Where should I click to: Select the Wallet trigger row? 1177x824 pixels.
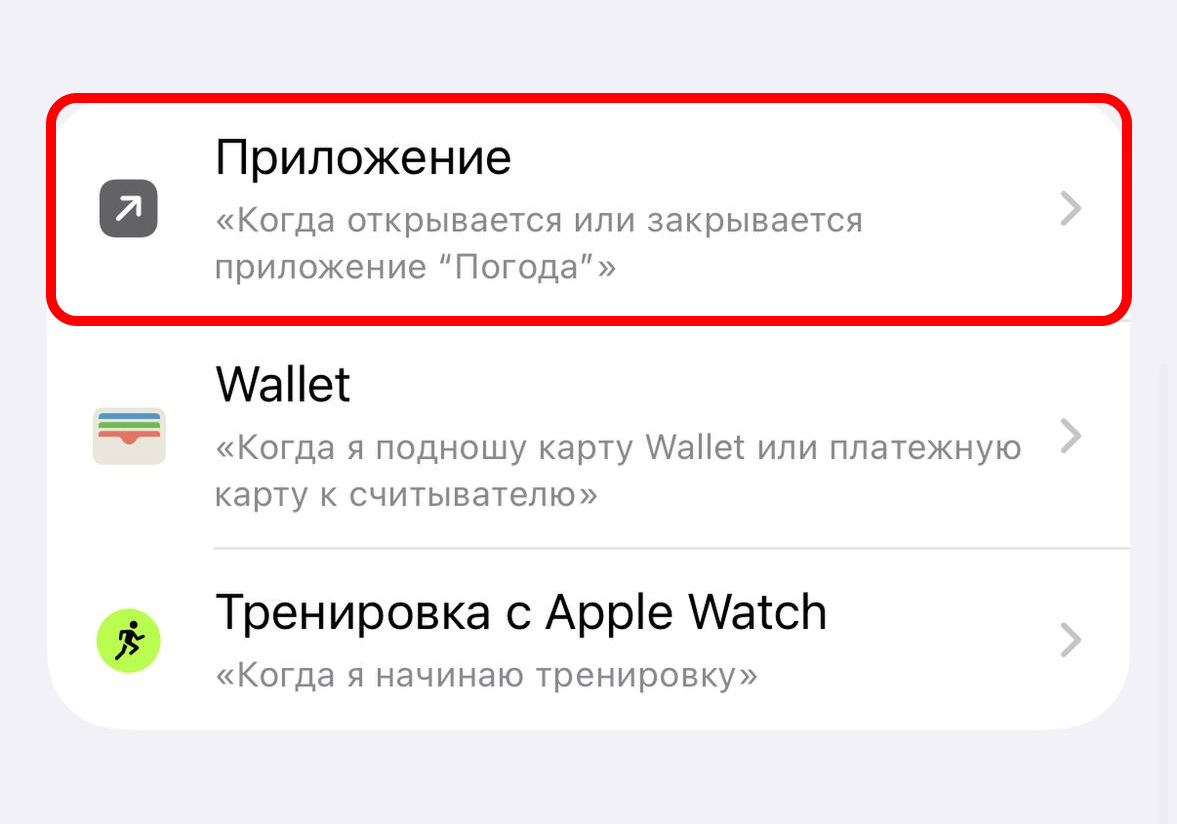[588, 436]
